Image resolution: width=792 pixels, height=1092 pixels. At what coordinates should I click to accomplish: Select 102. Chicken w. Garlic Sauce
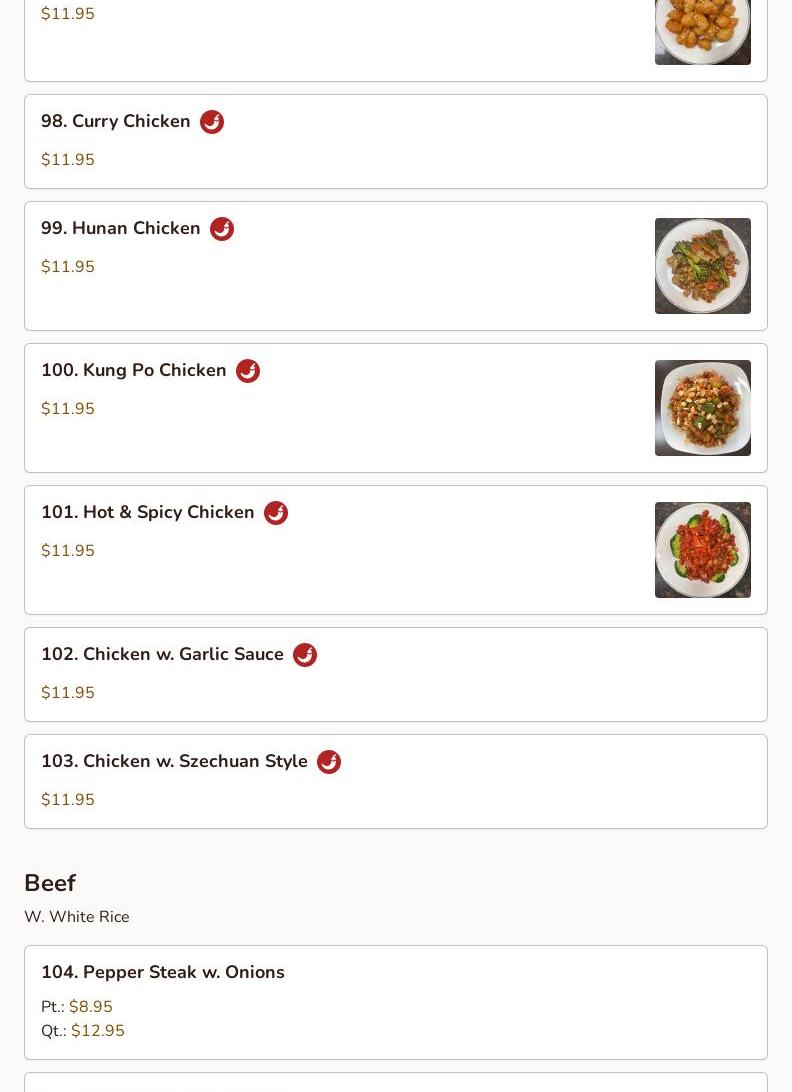click(x=162, y=655)
